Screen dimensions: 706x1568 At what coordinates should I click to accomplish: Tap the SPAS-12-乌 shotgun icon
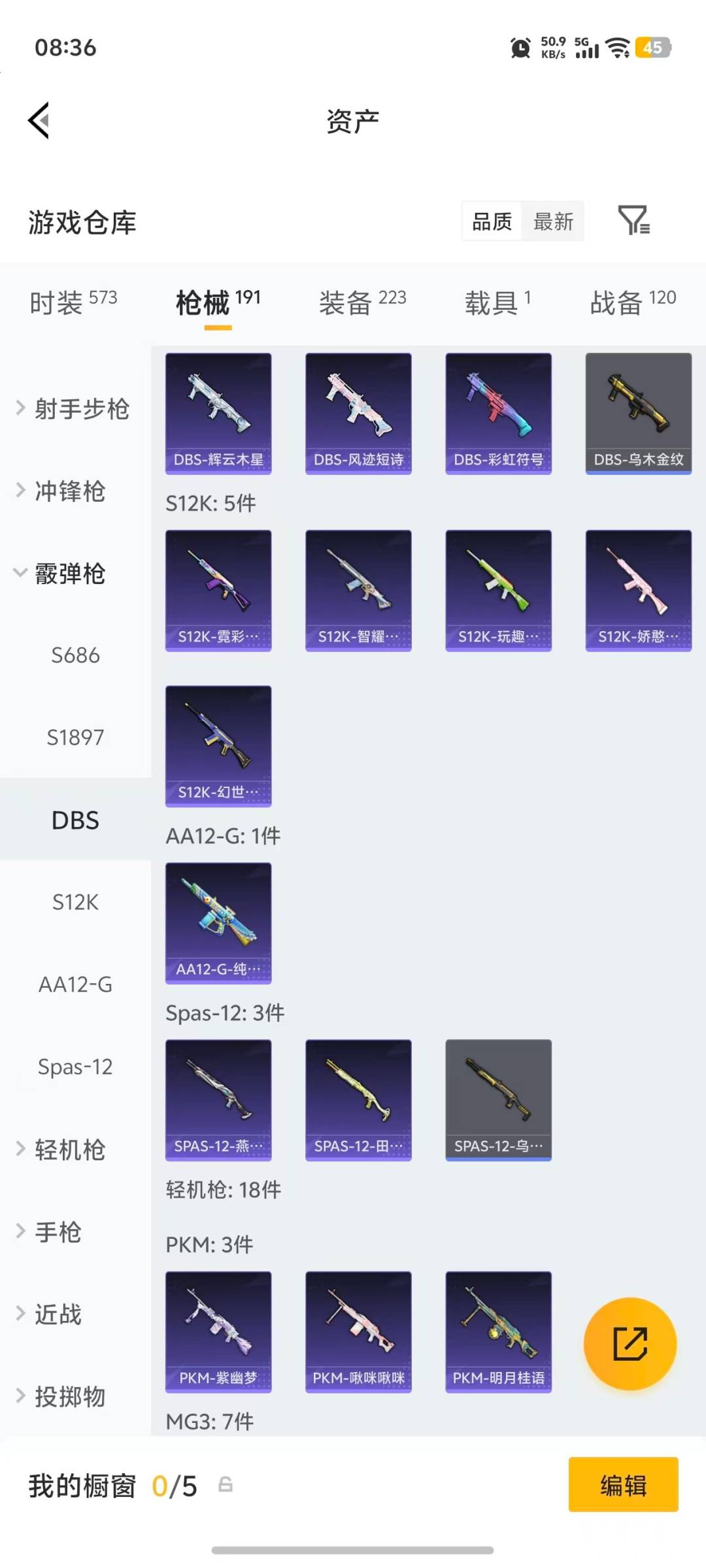[498, 1100]
